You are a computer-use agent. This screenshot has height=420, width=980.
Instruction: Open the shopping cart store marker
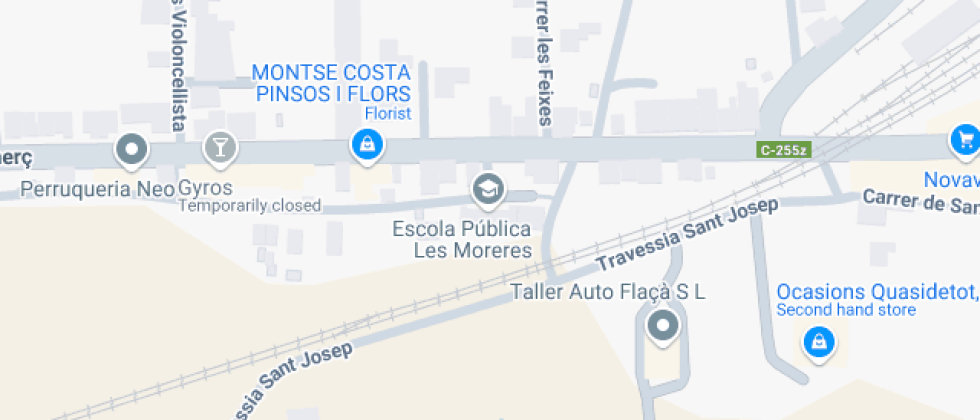point(965,140)
